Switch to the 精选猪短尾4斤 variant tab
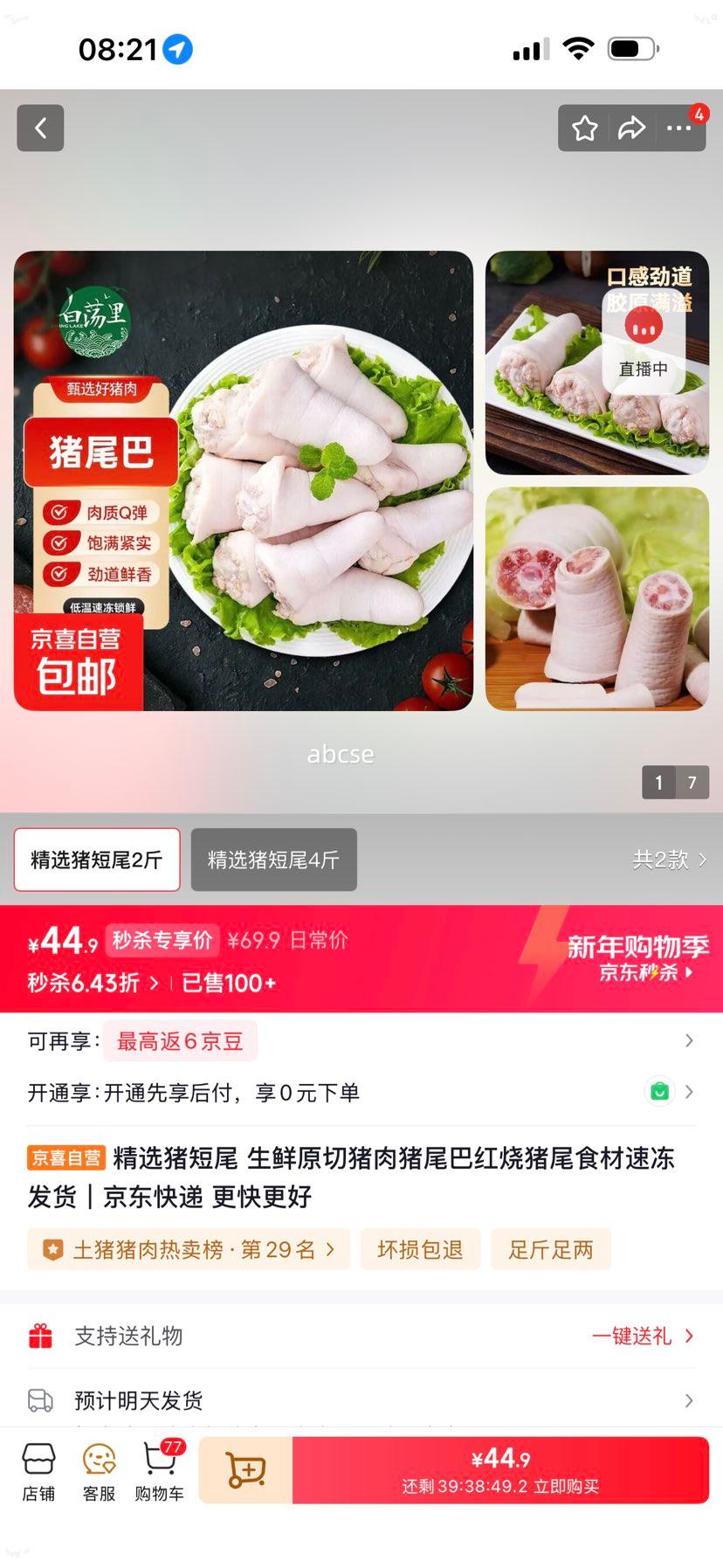Image resolution: width=723 pixels, height=1568 pixels. 273,860
